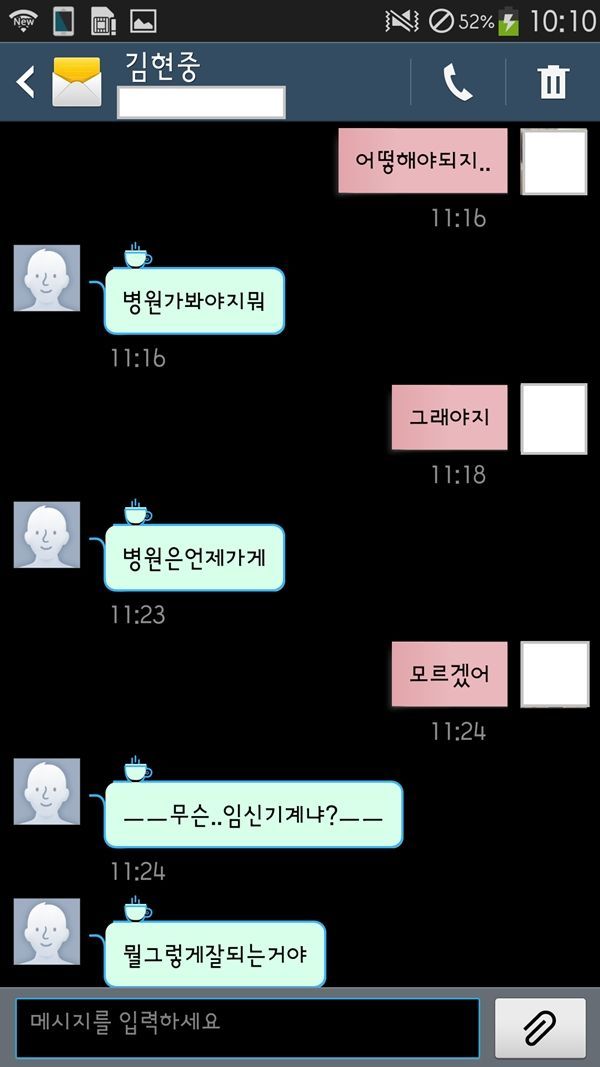Call 김현중 with the phone icon
The width and height of the screenshot is (600, 1067).
coord(458,83)
